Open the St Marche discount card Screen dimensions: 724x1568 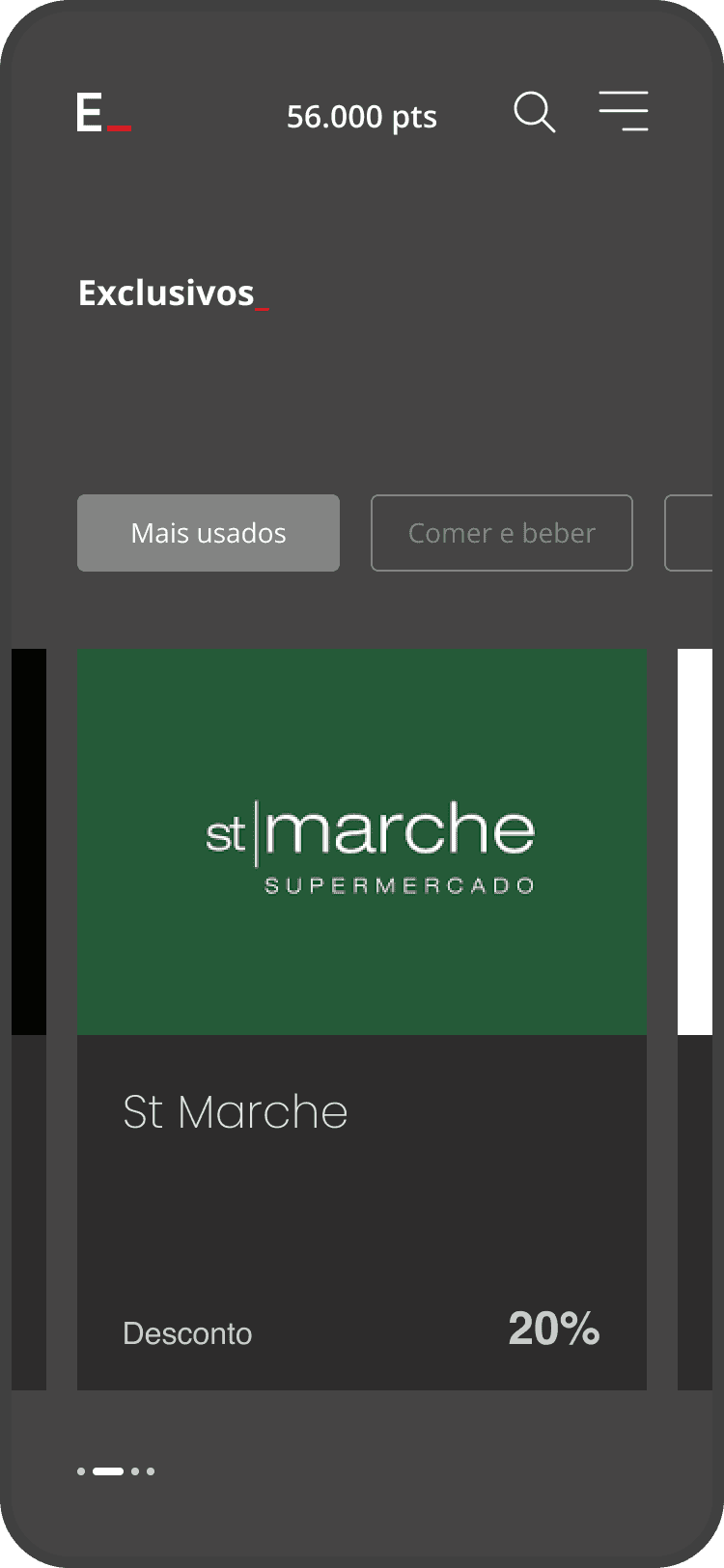pos(361,1019)
